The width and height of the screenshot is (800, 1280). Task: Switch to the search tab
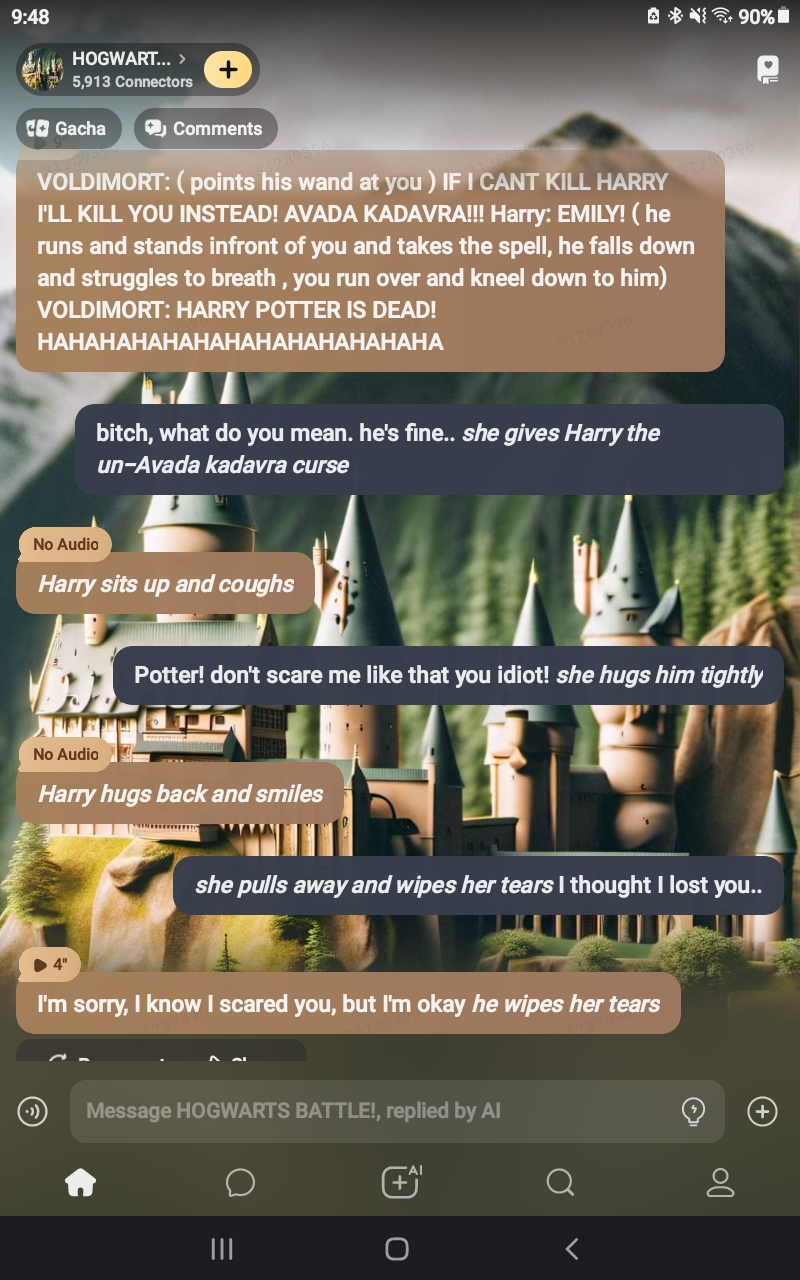[x=560, y=1183]
